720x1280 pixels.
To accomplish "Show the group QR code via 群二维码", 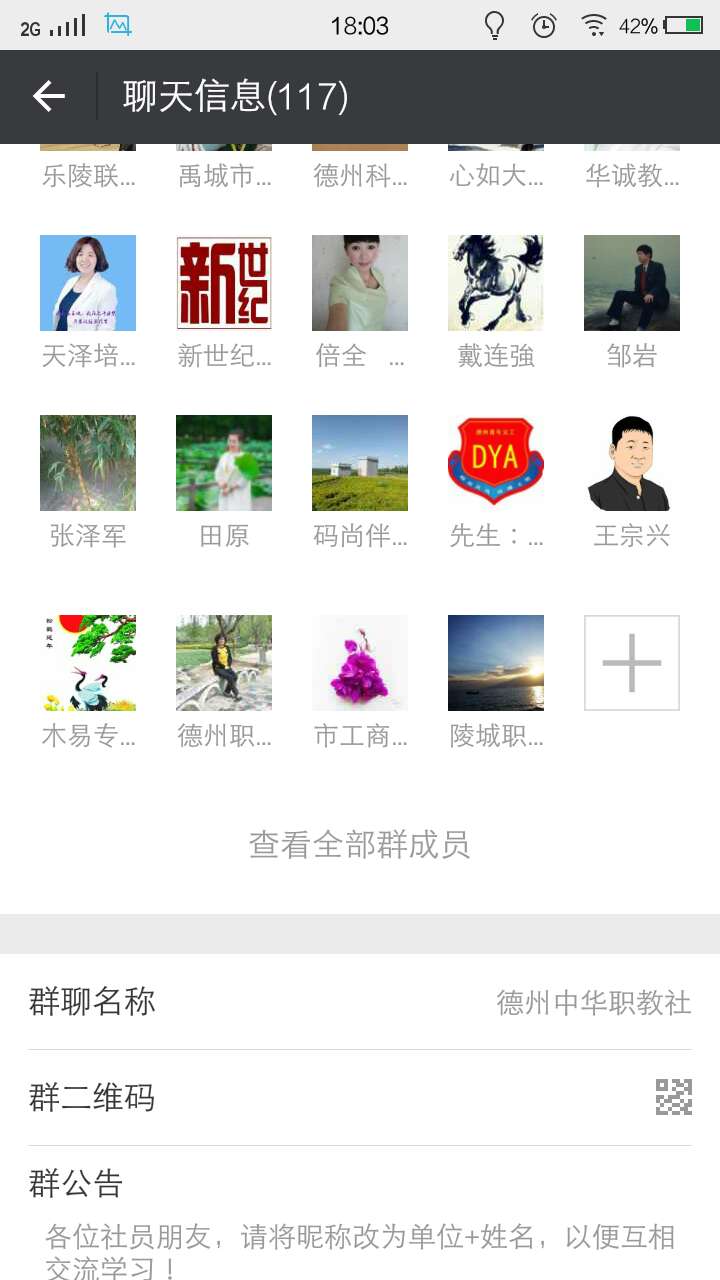I will 360,1097.
